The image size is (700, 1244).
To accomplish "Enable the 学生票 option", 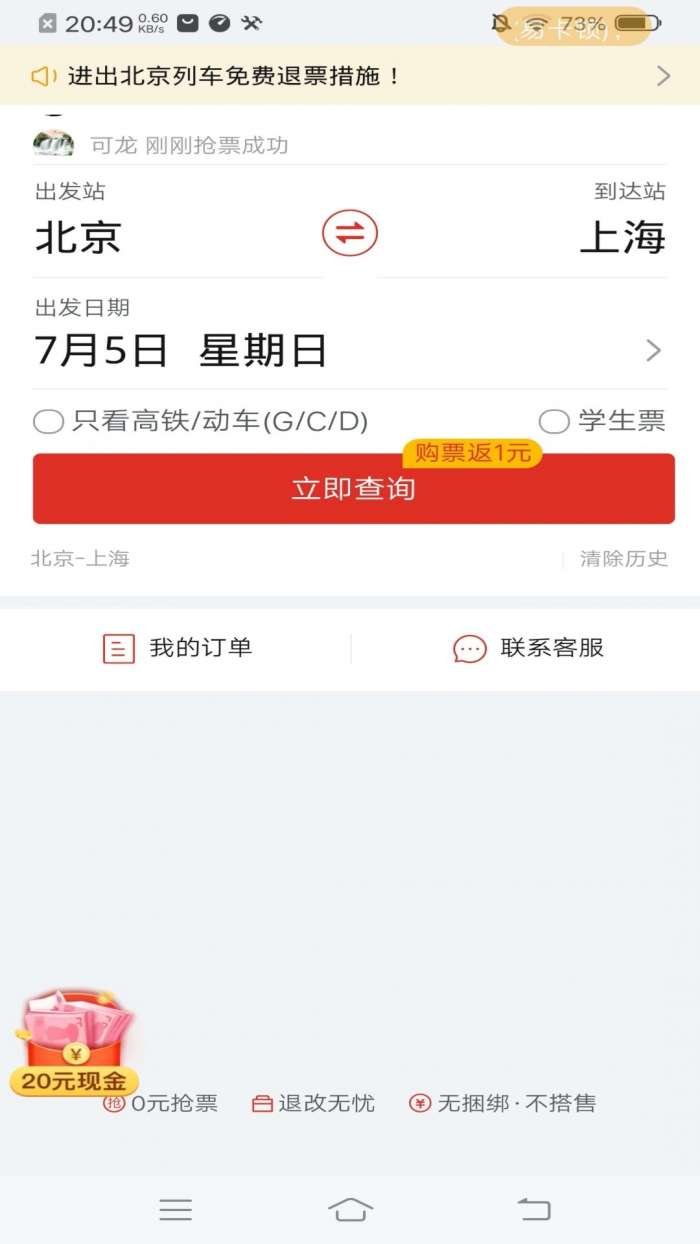I will [554, 422].
